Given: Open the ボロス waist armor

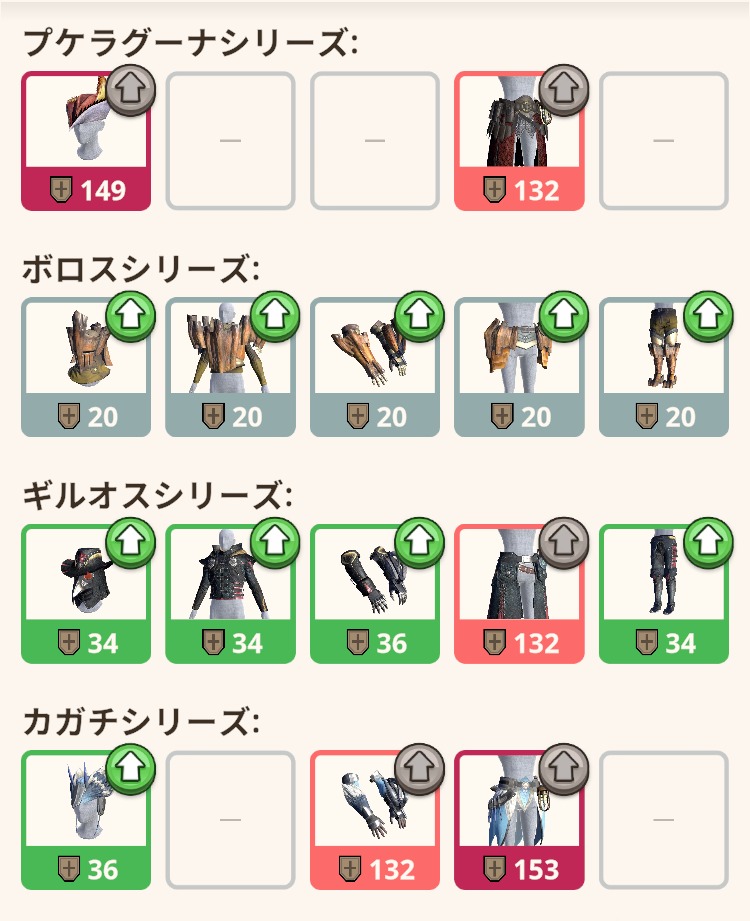Looking at the screenshot, I should tap(519, 366).
